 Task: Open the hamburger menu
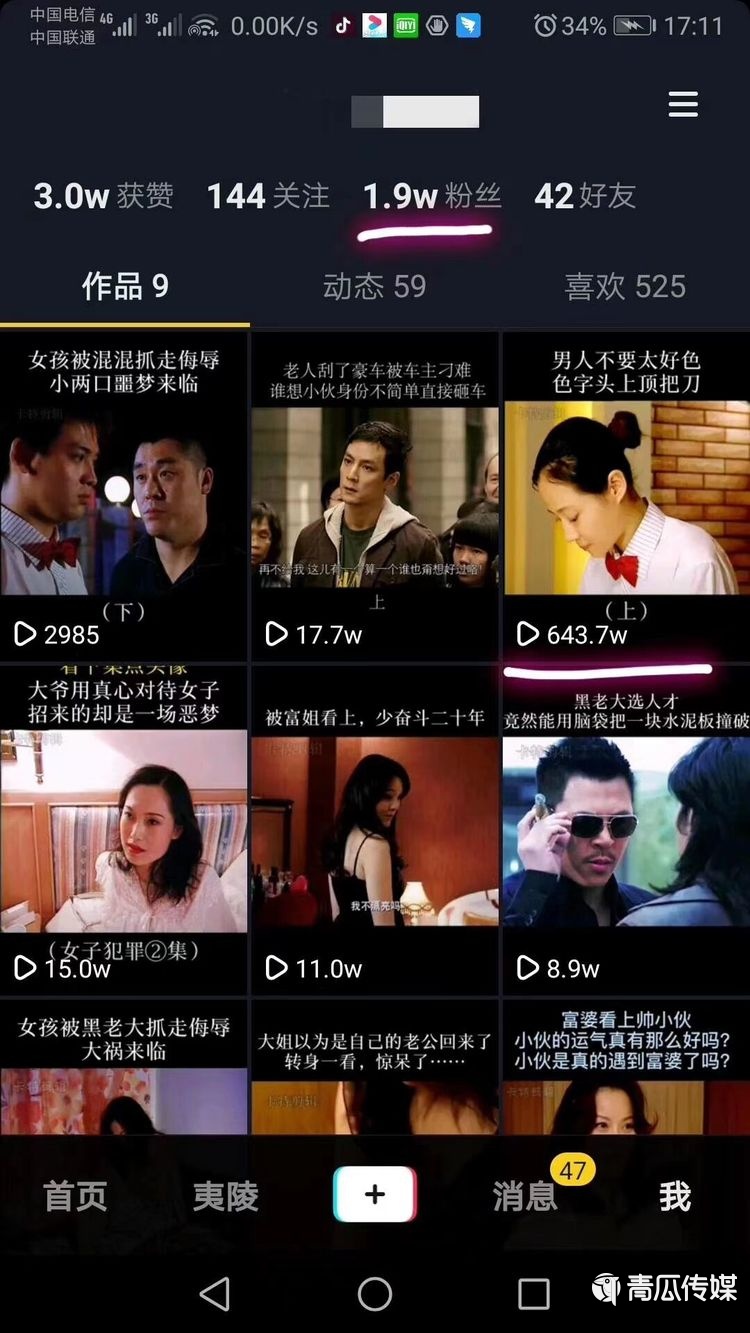coord(683,105)
